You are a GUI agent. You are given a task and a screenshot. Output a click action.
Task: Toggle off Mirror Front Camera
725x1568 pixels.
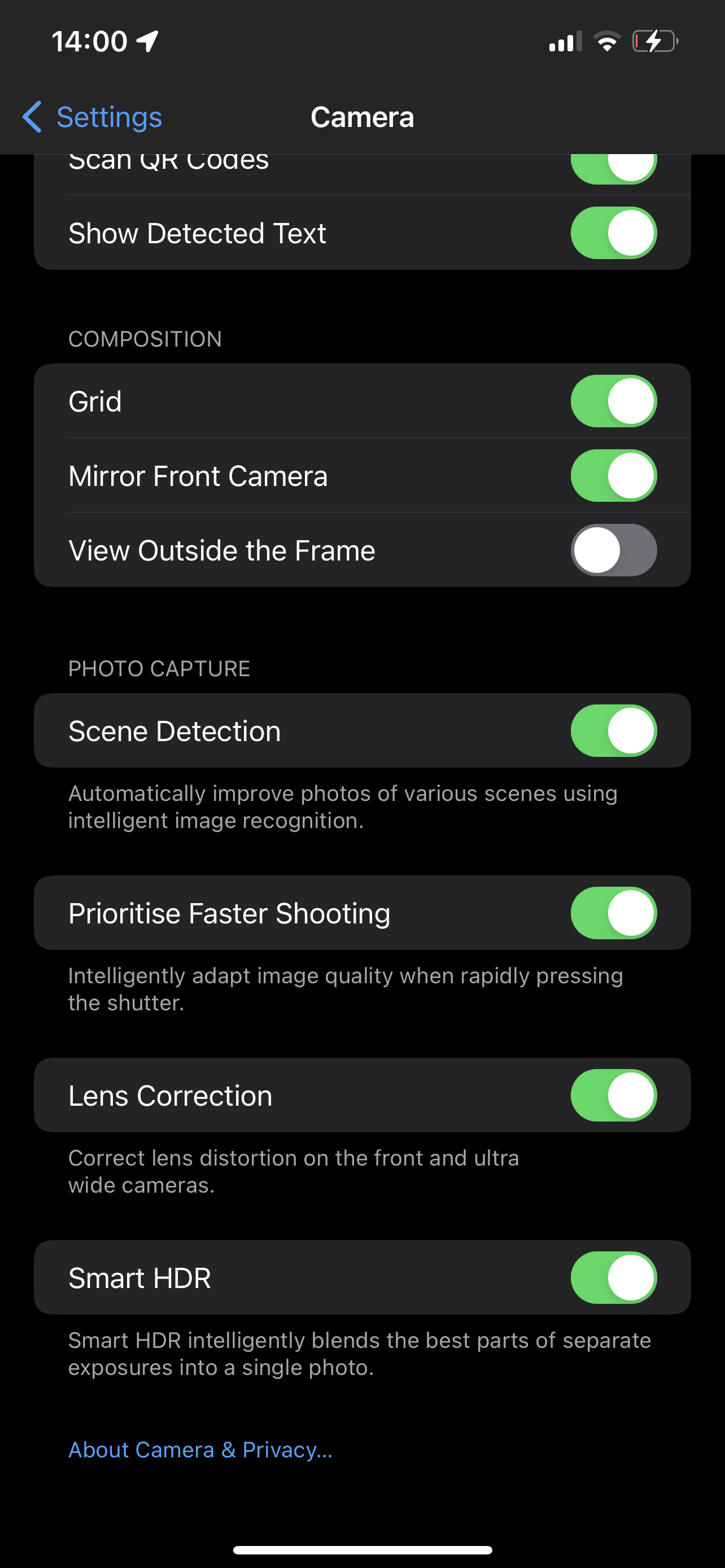(x=613, y=475)
